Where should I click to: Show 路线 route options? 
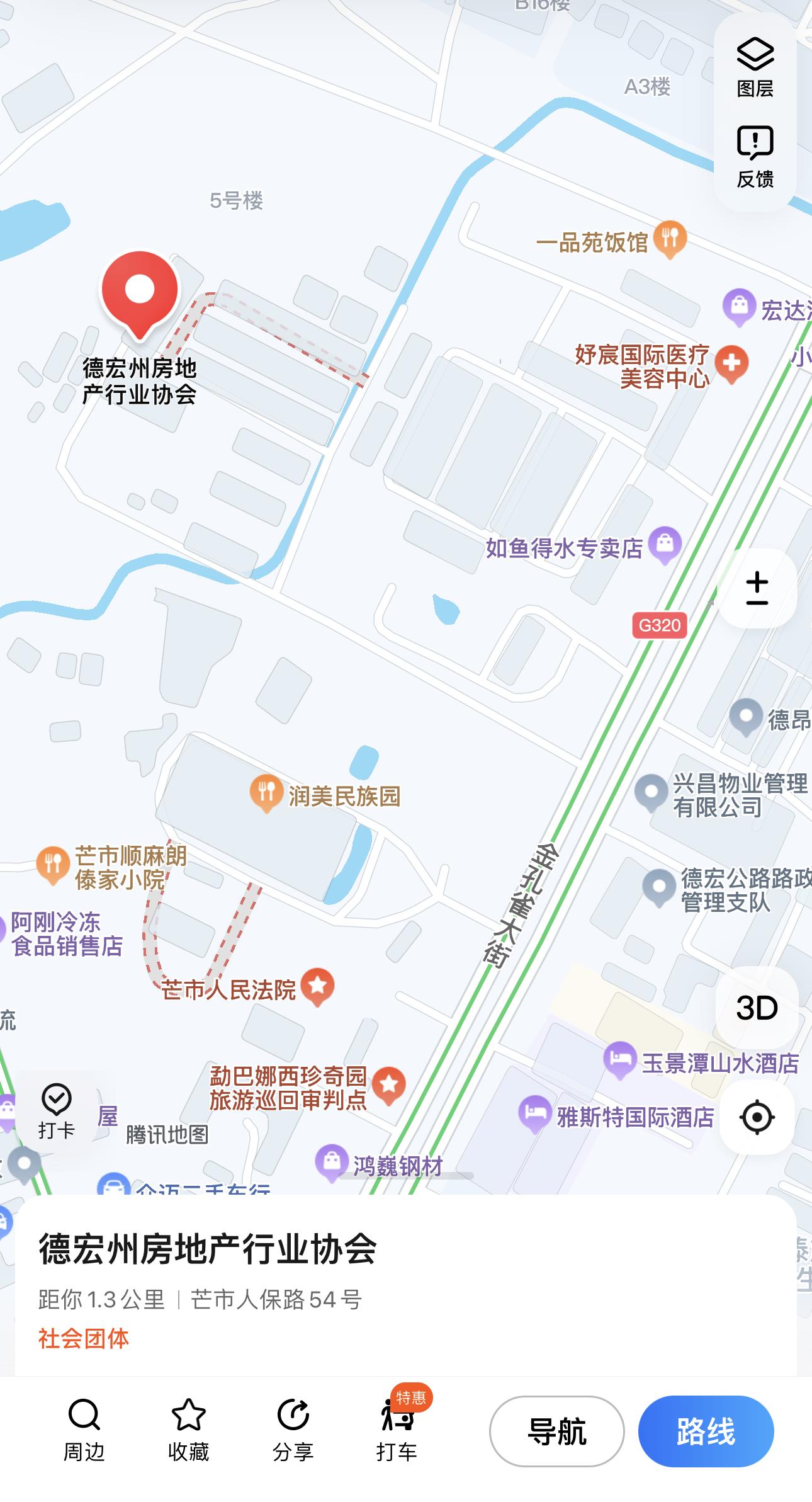(x=706, y=1431)
